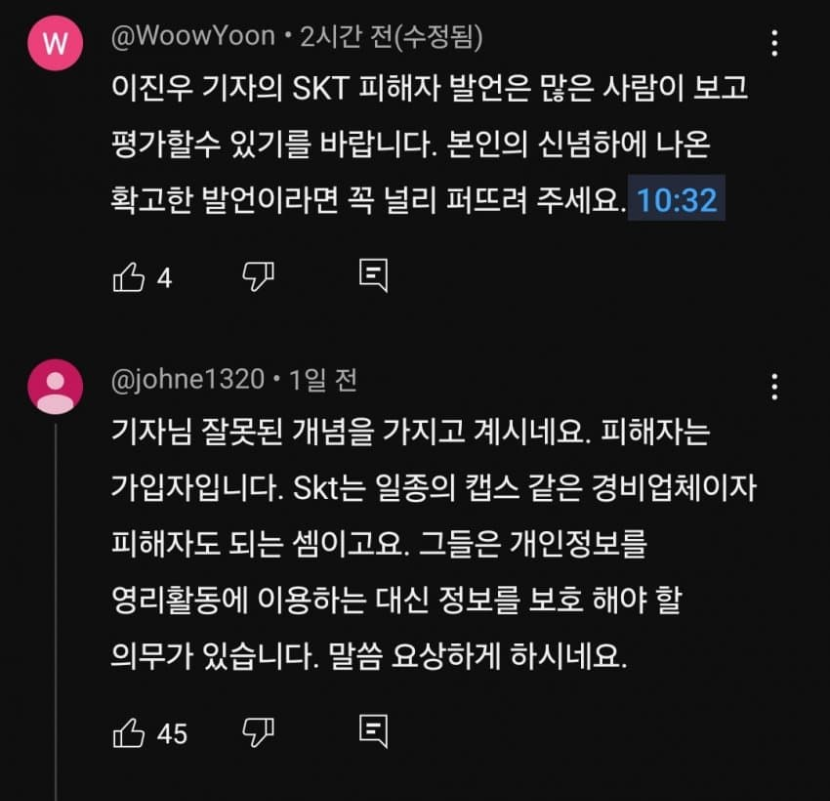The width and height of the screenshot is (830, 801).
Task: Open johne1320's profile avatar
Action: [56, 386]
